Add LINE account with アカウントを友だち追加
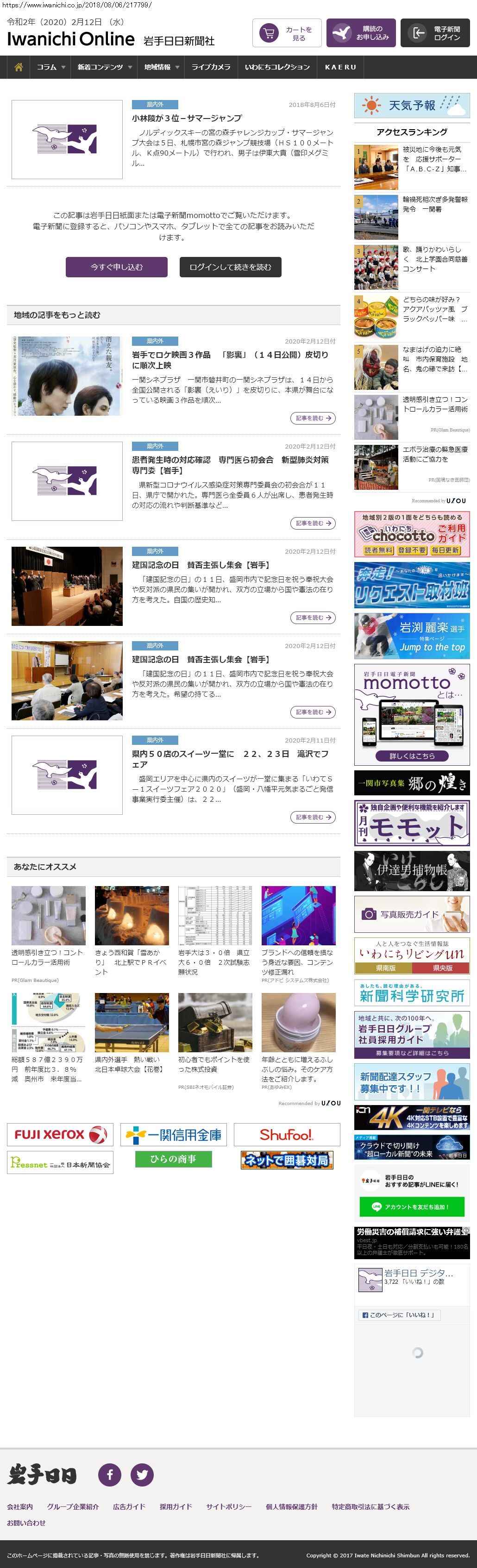 tap(412, 1206)
